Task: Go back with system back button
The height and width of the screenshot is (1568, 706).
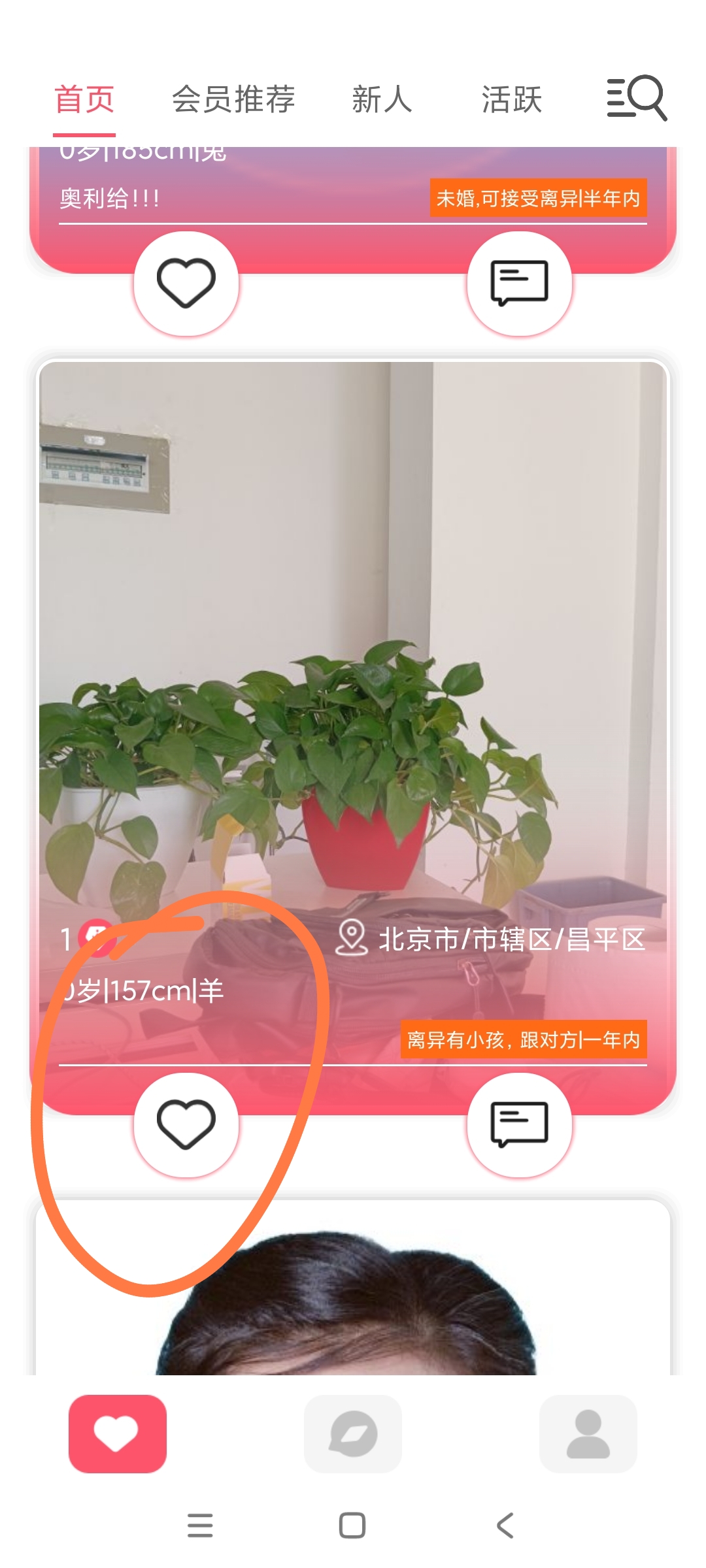Action: tap(505, 1526)
